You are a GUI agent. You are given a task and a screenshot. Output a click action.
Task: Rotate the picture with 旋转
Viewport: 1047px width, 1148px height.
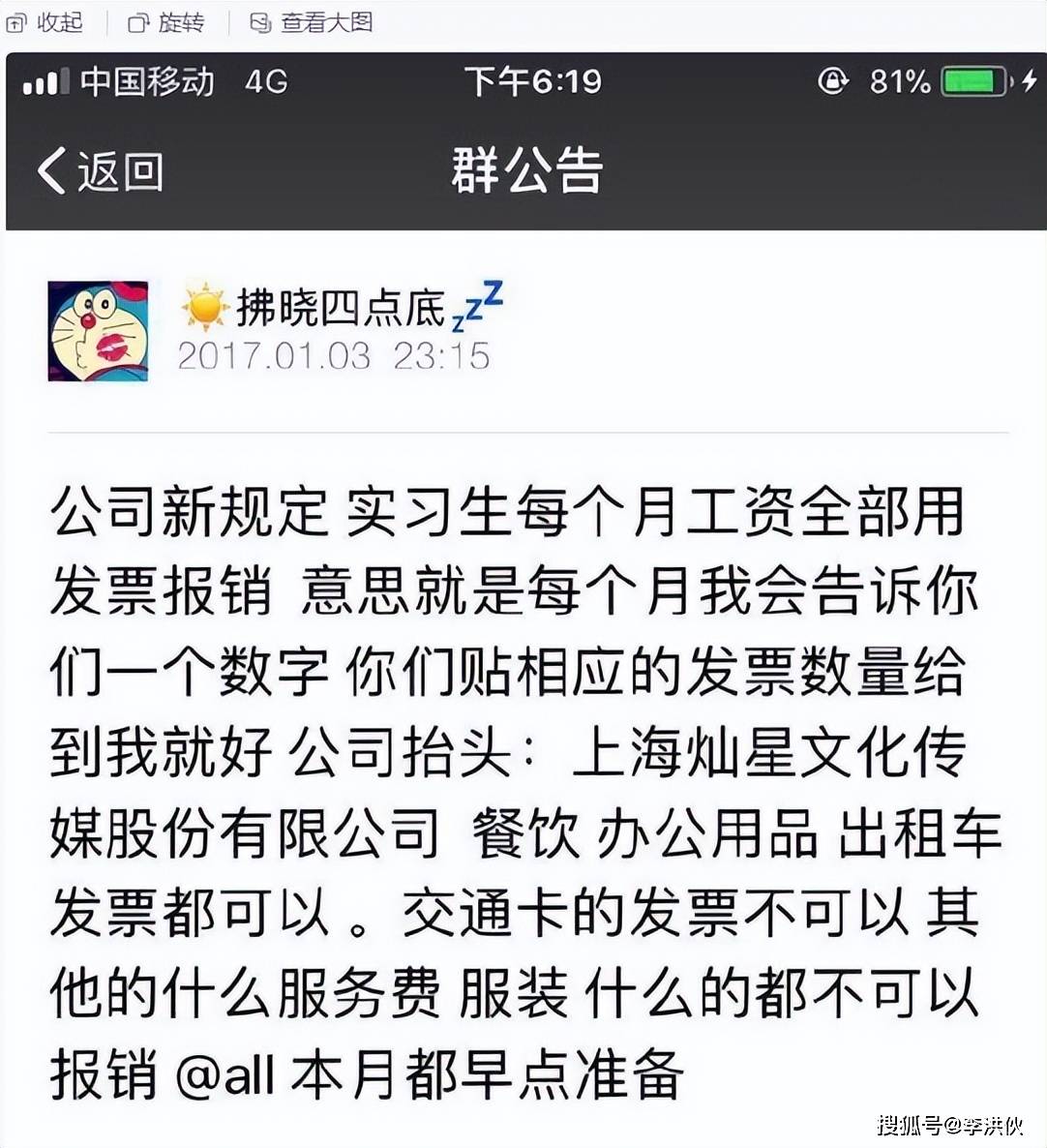click(166, 22)
